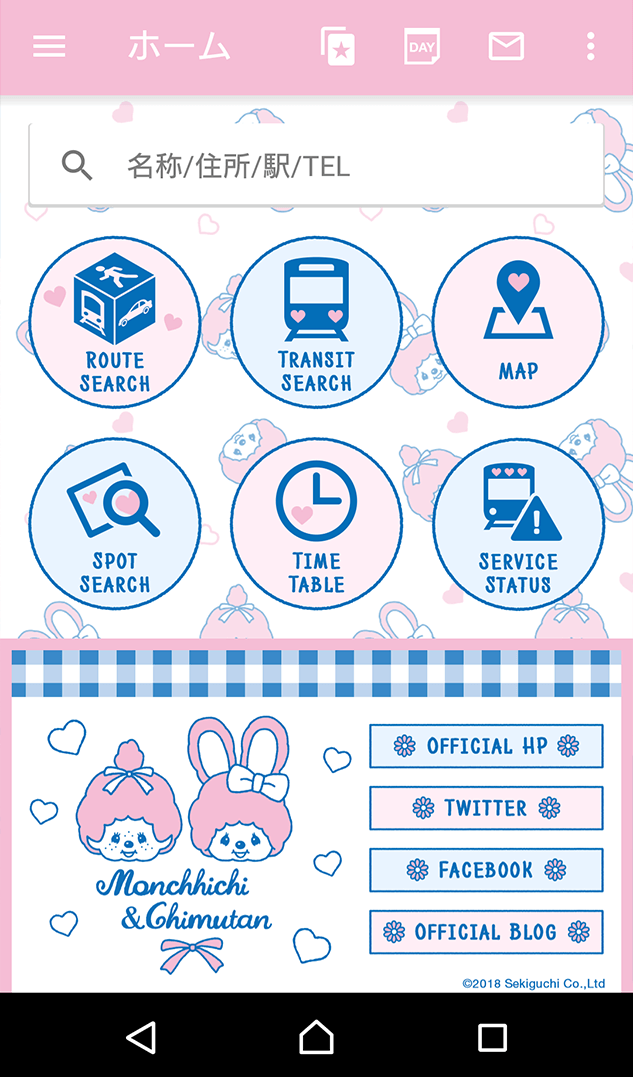This screenshot has width=633, height=1077.
Task: Open Spot Search
Action: point(115,523)
